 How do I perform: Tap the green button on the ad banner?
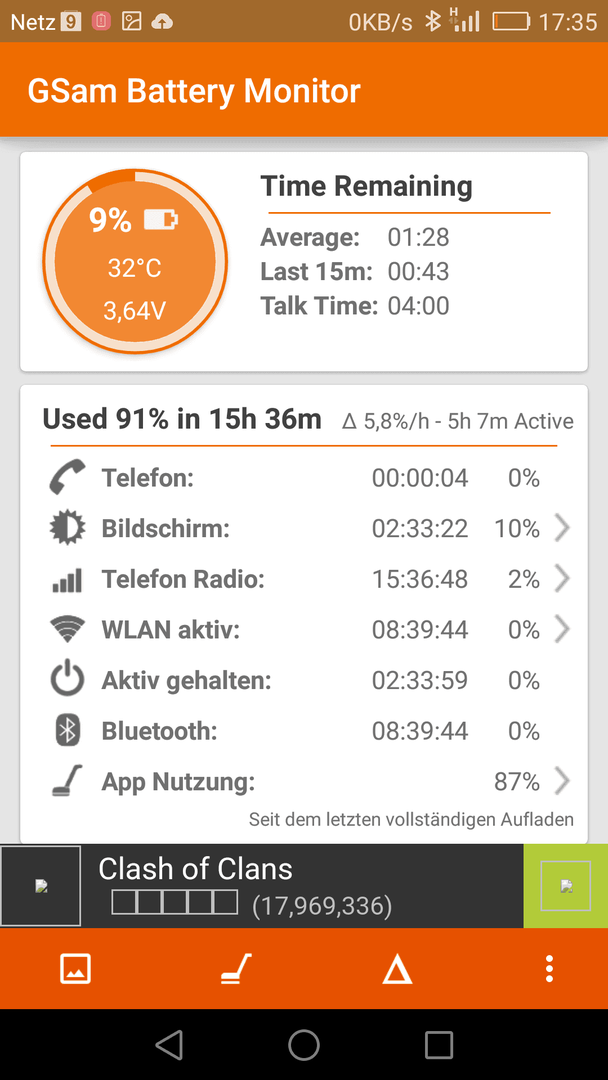[566, 886]
